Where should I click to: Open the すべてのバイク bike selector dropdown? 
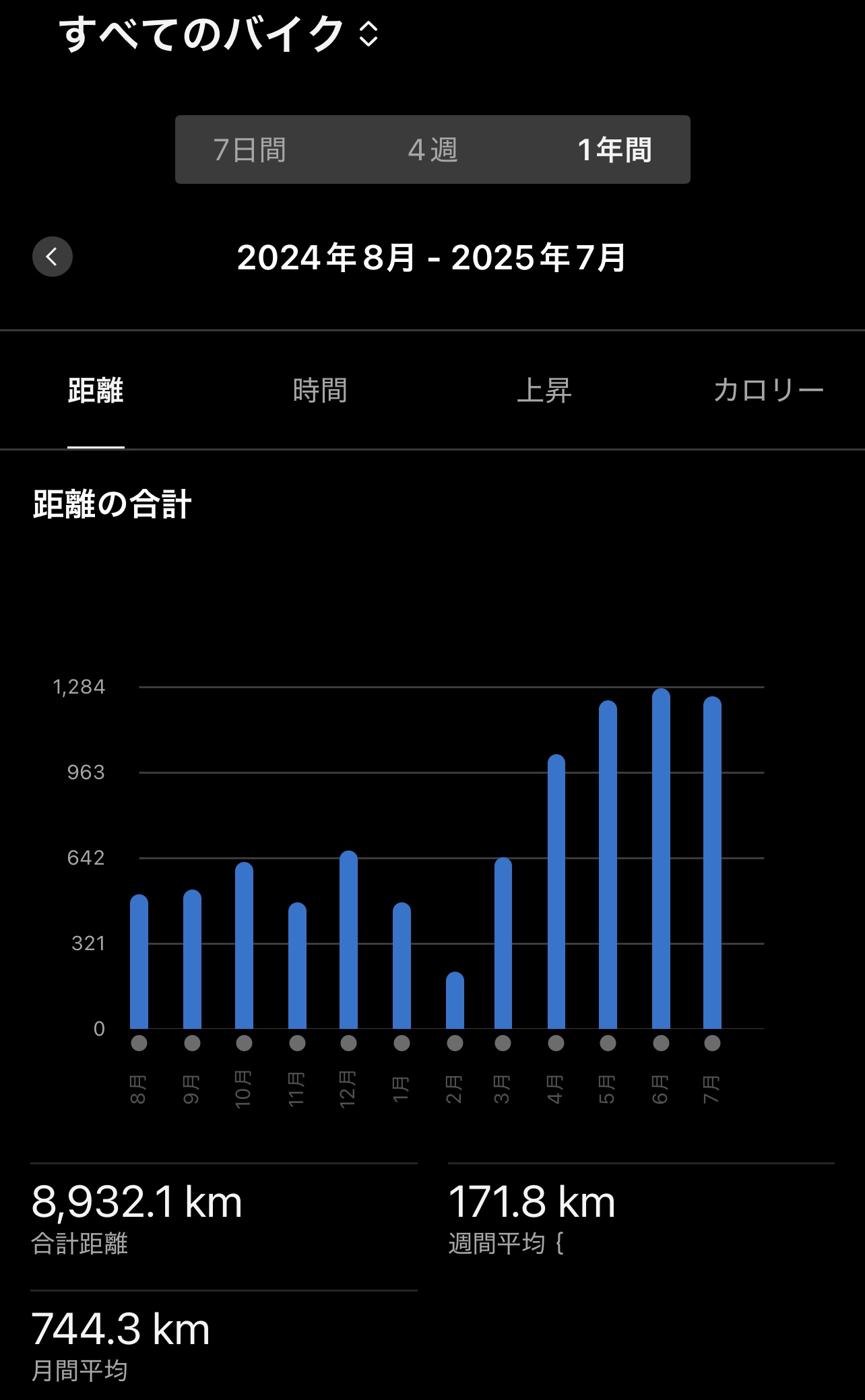pyautogui.click(x=219, y=34)
